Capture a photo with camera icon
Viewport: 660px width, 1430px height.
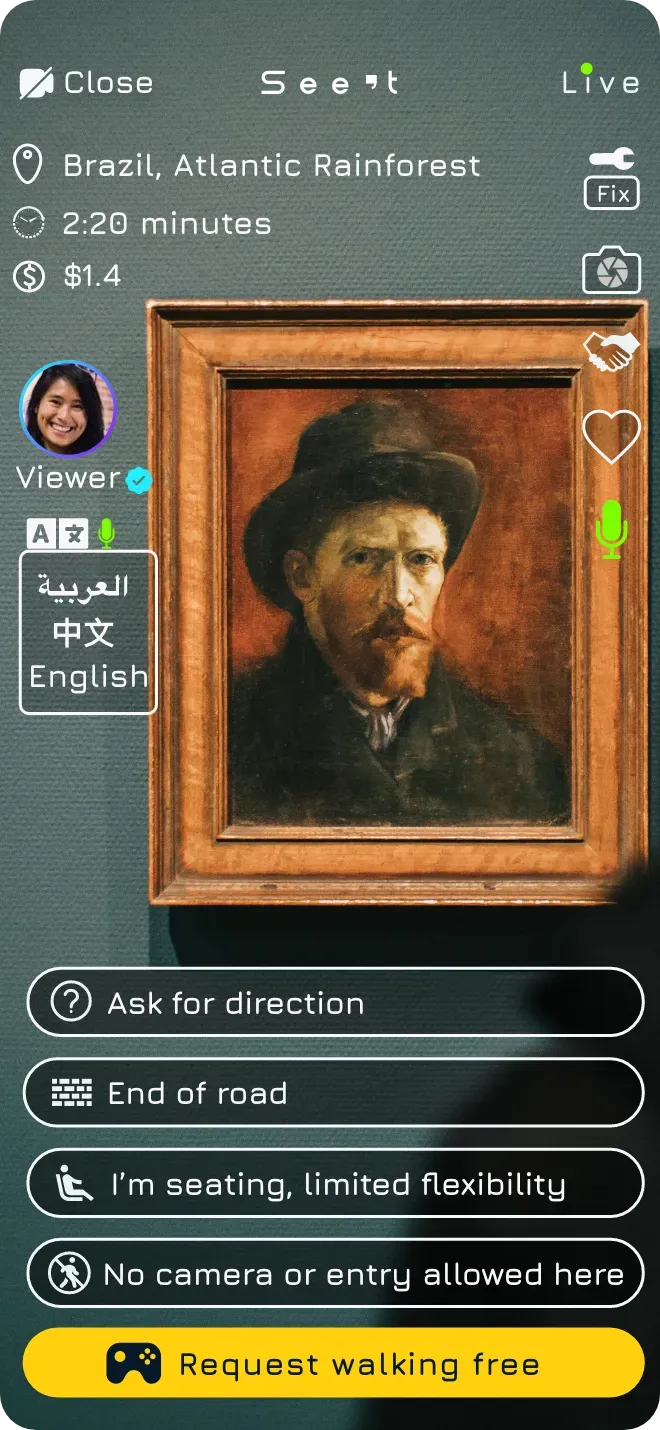click(611, 270)
